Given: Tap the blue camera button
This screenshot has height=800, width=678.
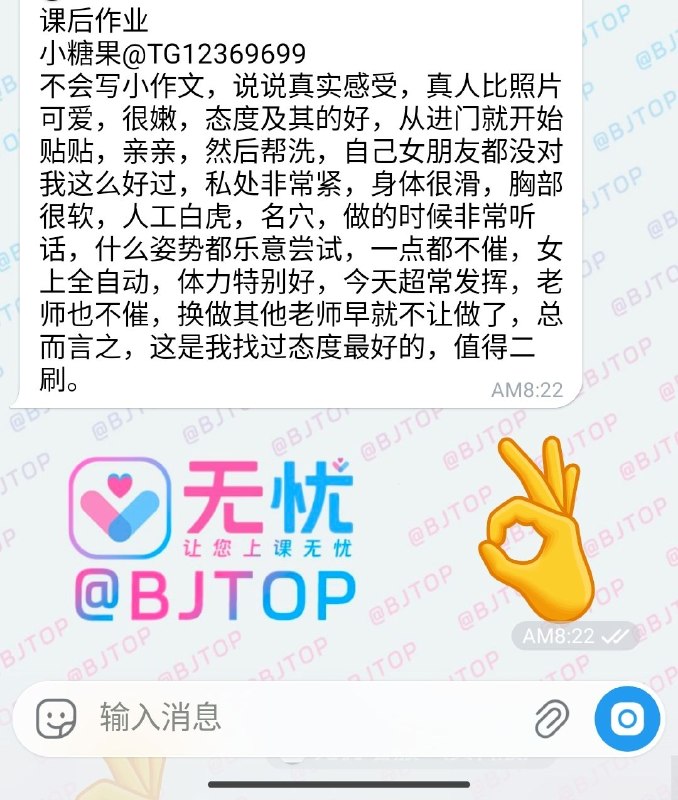Looking at the screenshot, I should coord(627,719).
